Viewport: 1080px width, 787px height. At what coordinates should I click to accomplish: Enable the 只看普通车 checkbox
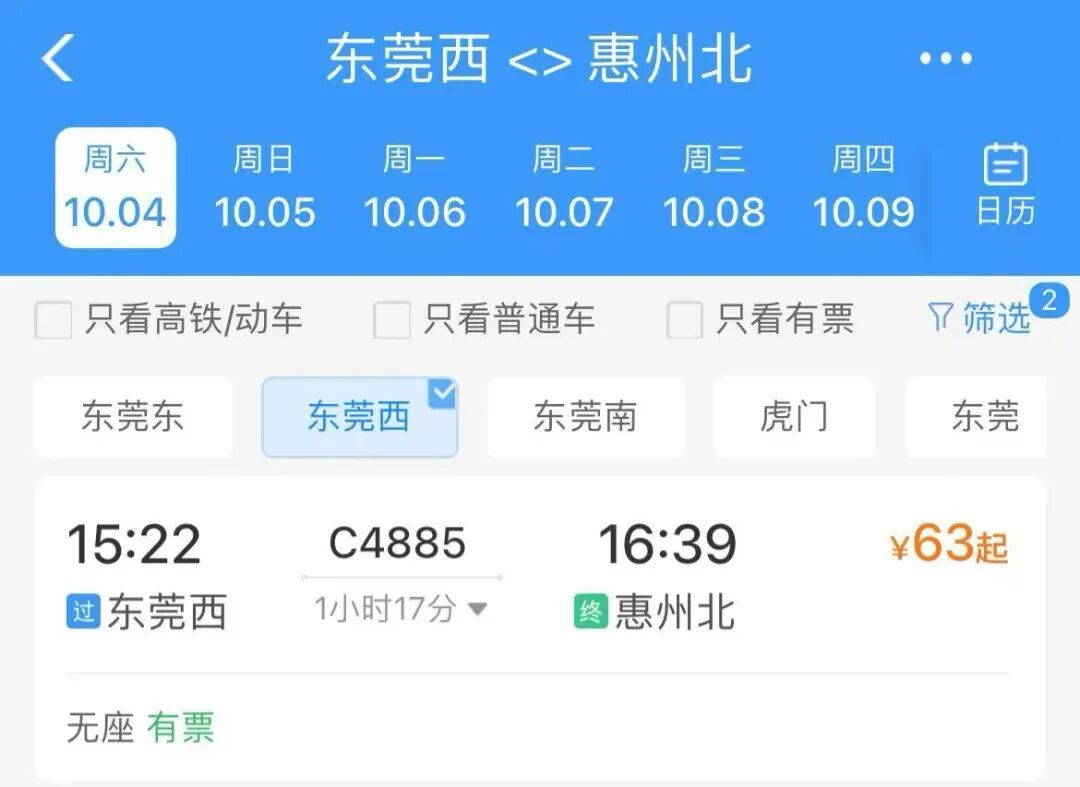[392, 320]
